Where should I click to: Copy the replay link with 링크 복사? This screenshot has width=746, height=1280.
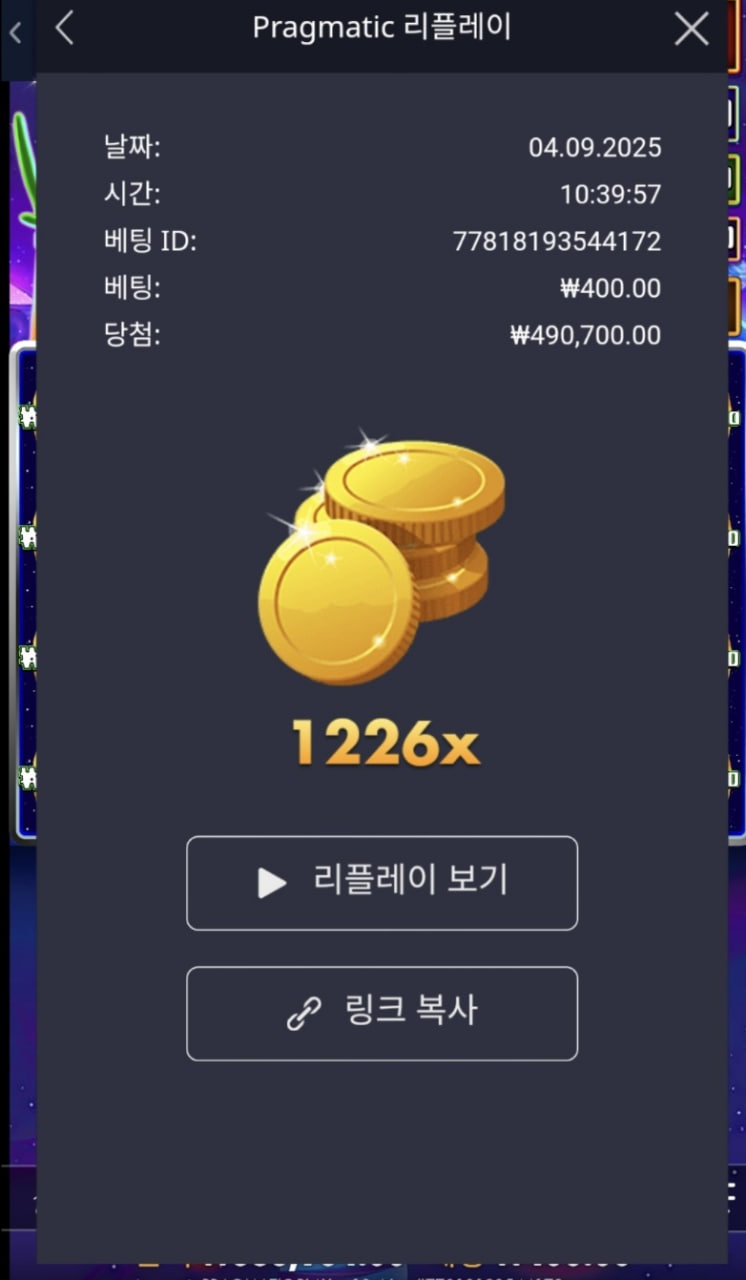(x=382, y=1012)
